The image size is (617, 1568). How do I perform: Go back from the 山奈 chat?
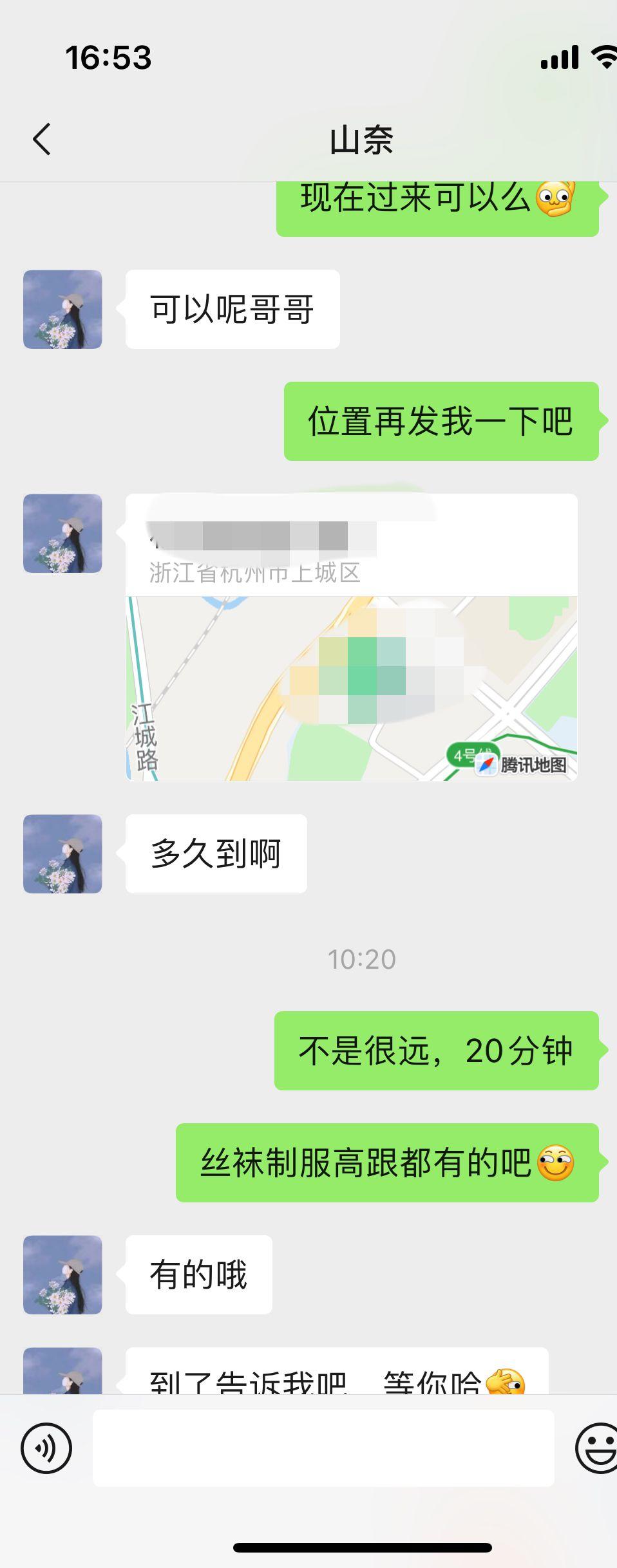point(42,139)
